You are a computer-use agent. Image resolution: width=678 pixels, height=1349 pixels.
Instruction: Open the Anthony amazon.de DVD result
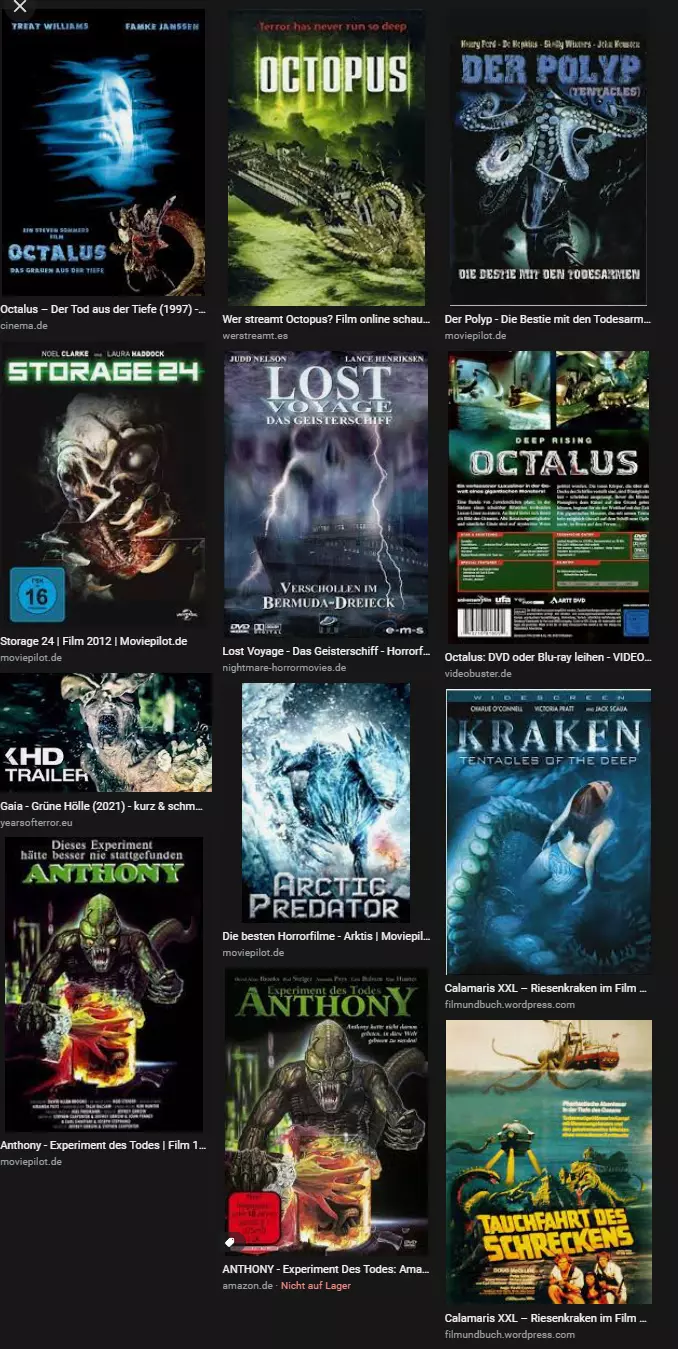(x=326, y=1112)
